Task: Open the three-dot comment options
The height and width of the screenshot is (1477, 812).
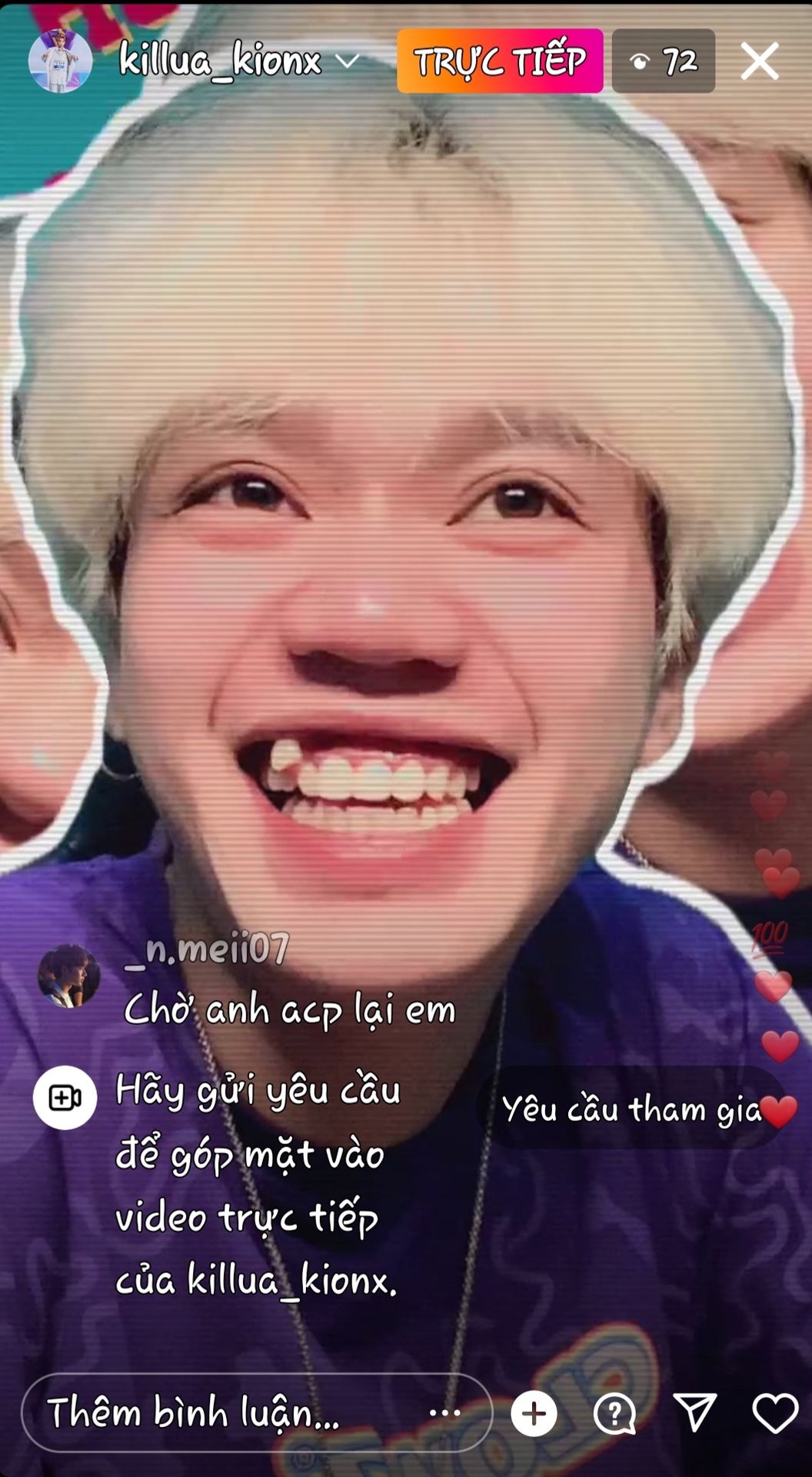Action: (x=444, y=1413)
